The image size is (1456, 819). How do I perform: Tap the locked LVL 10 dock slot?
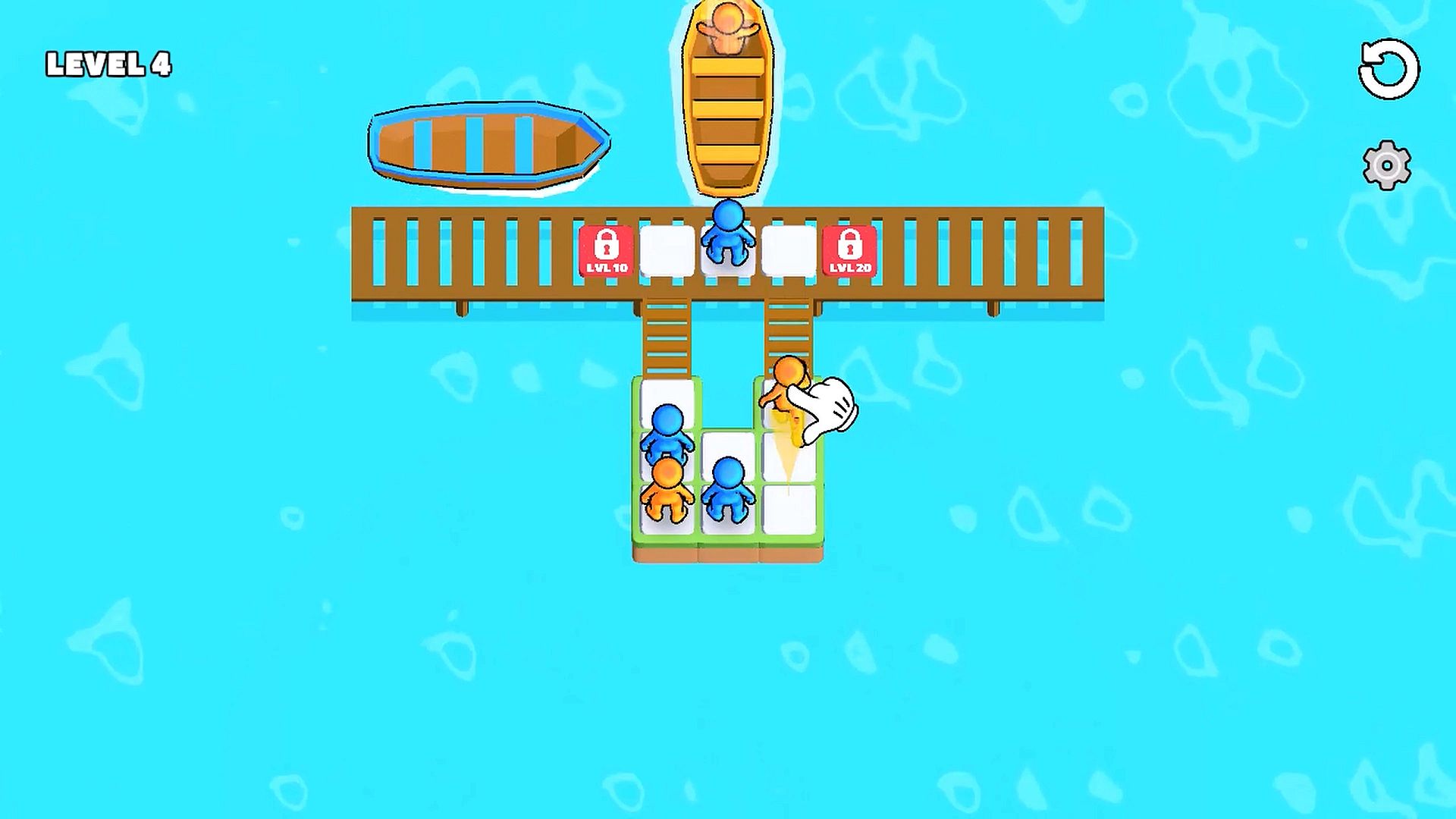tap(606, 251)
